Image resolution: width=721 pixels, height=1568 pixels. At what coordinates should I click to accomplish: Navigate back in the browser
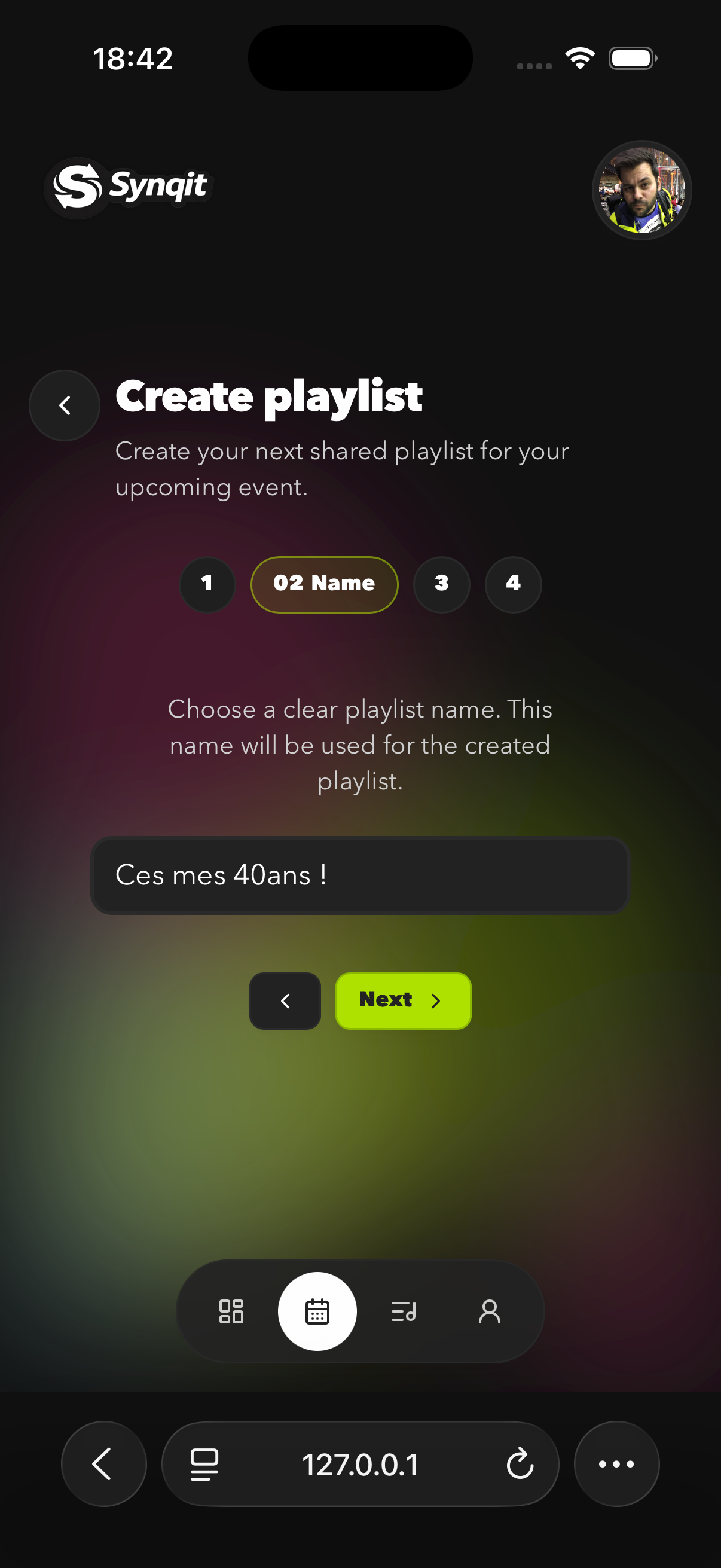point(103,1463)
